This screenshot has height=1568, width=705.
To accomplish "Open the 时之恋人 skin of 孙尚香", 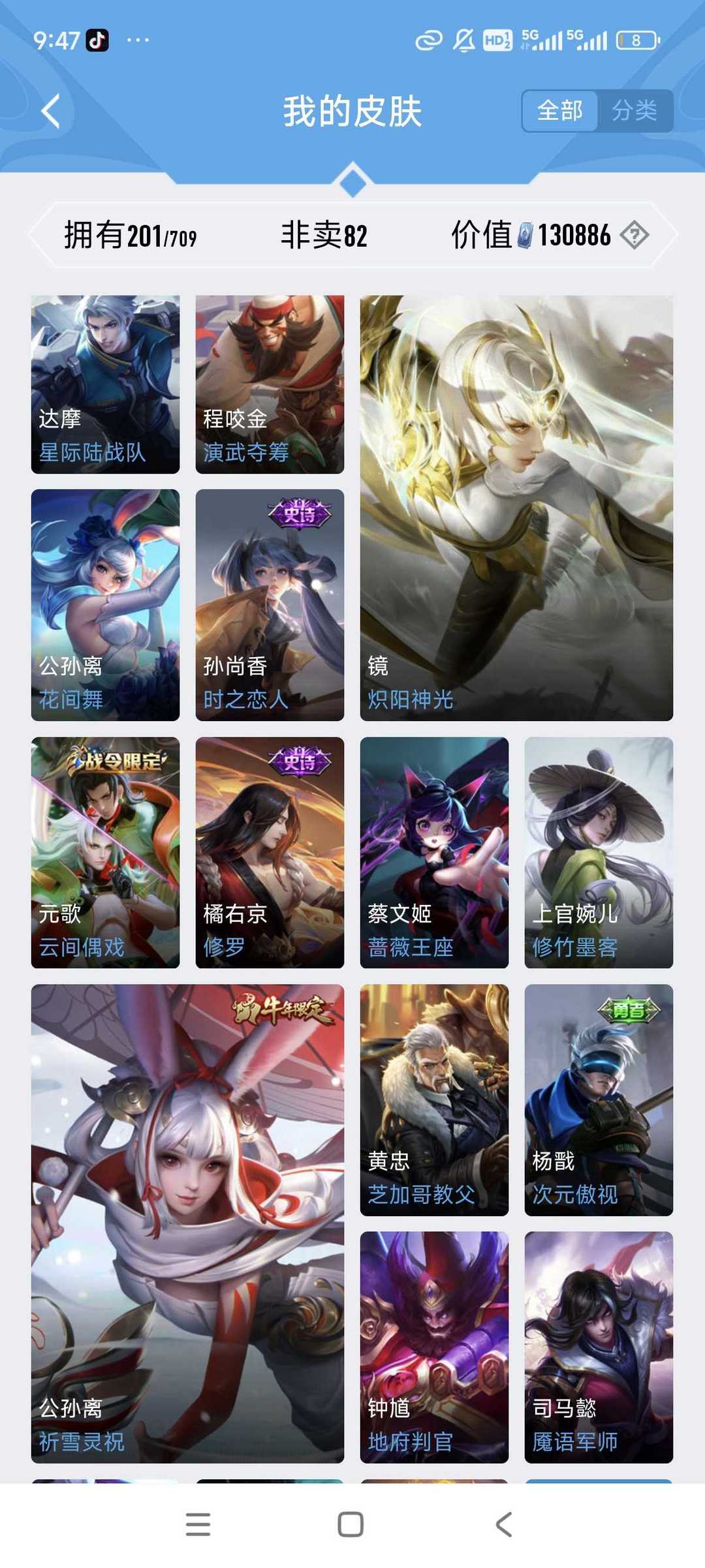I will click(x=269, y=607).
